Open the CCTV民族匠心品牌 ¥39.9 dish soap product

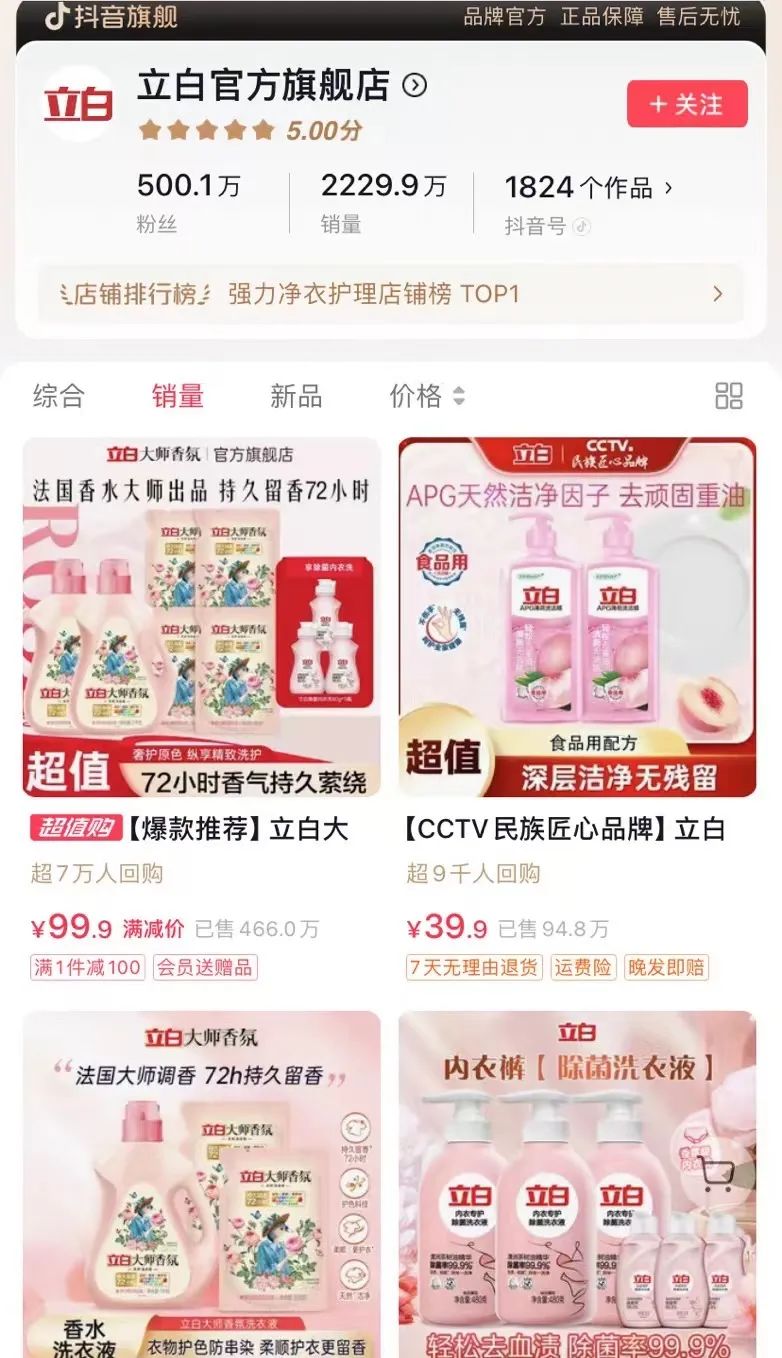tap(577, 616)
